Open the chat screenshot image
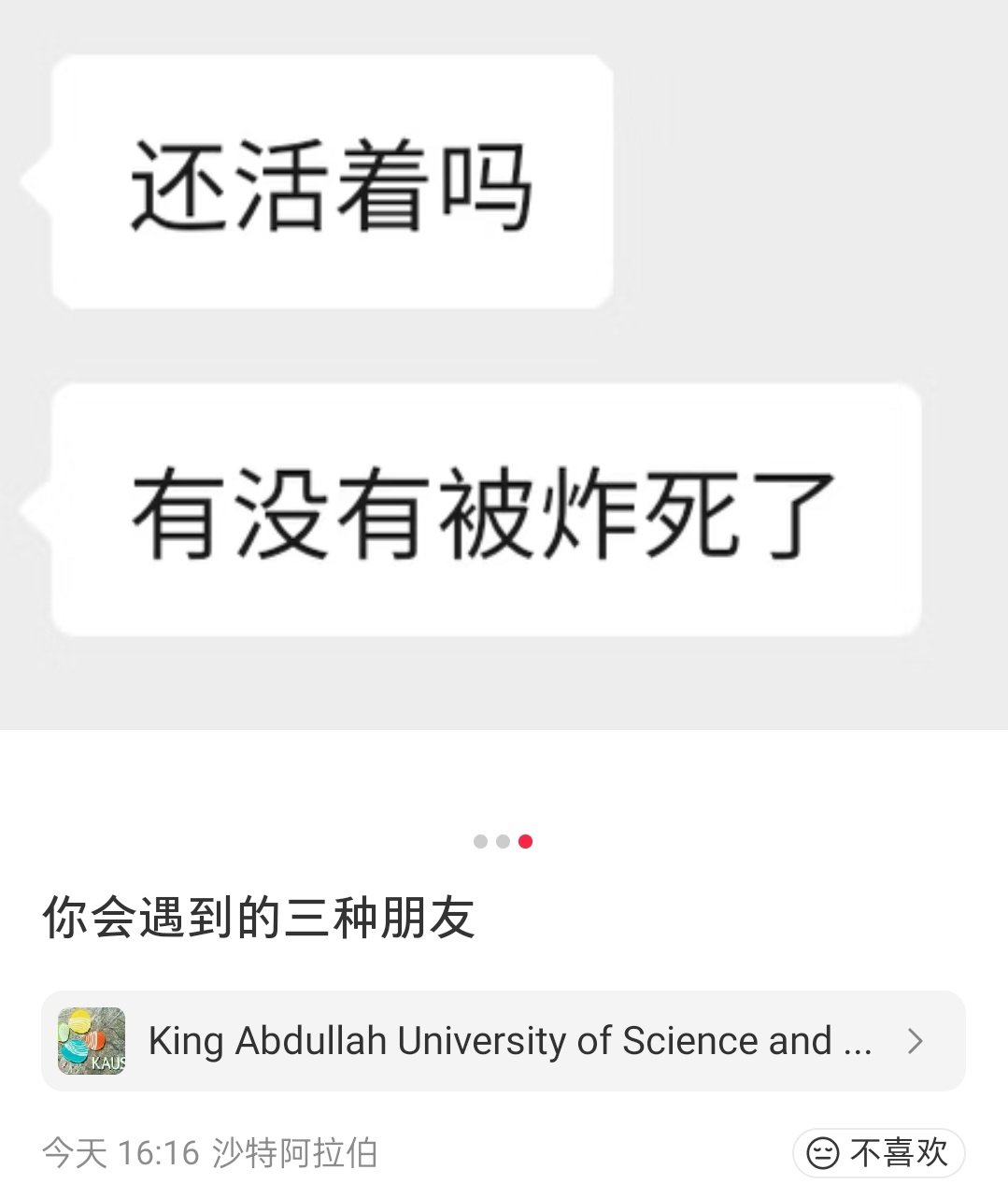Viewport: 1008px width, 1198px height. [503, 364]
